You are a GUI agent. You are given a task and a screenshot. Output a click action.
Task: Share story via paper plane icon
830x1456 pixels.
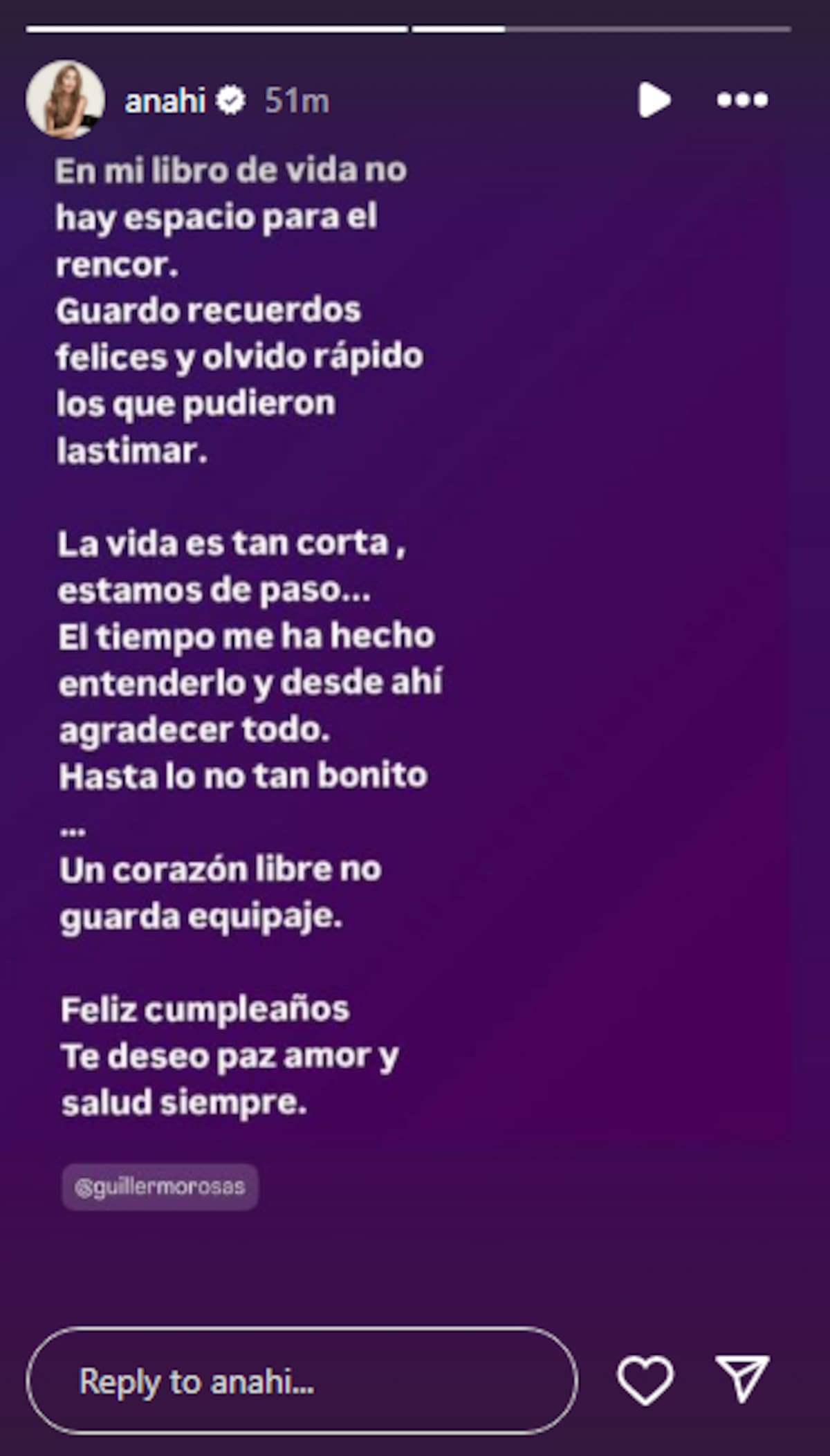tap(742, 1379)
